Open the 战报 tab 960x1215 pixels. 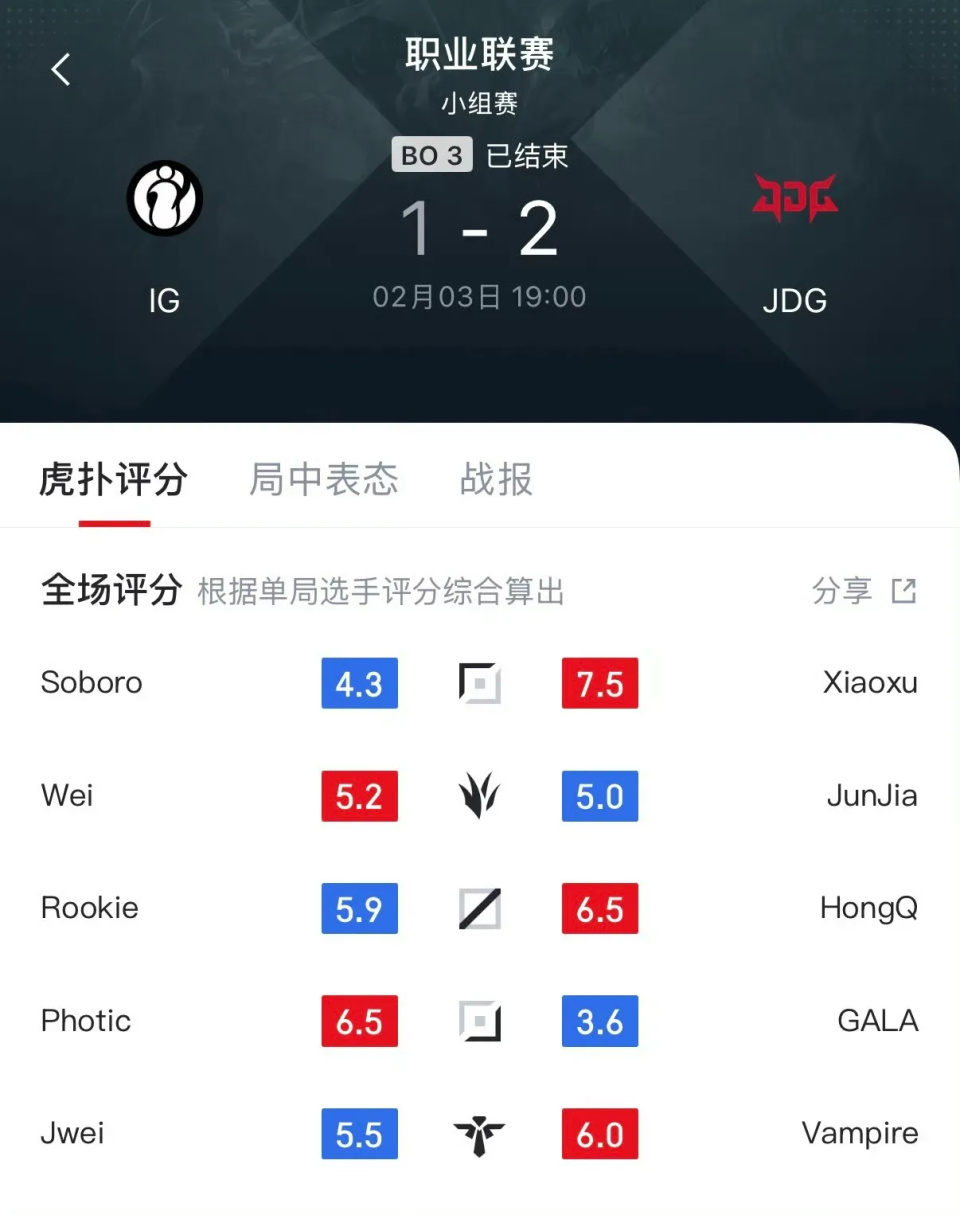pyautogui.click(x=495, y=481)
